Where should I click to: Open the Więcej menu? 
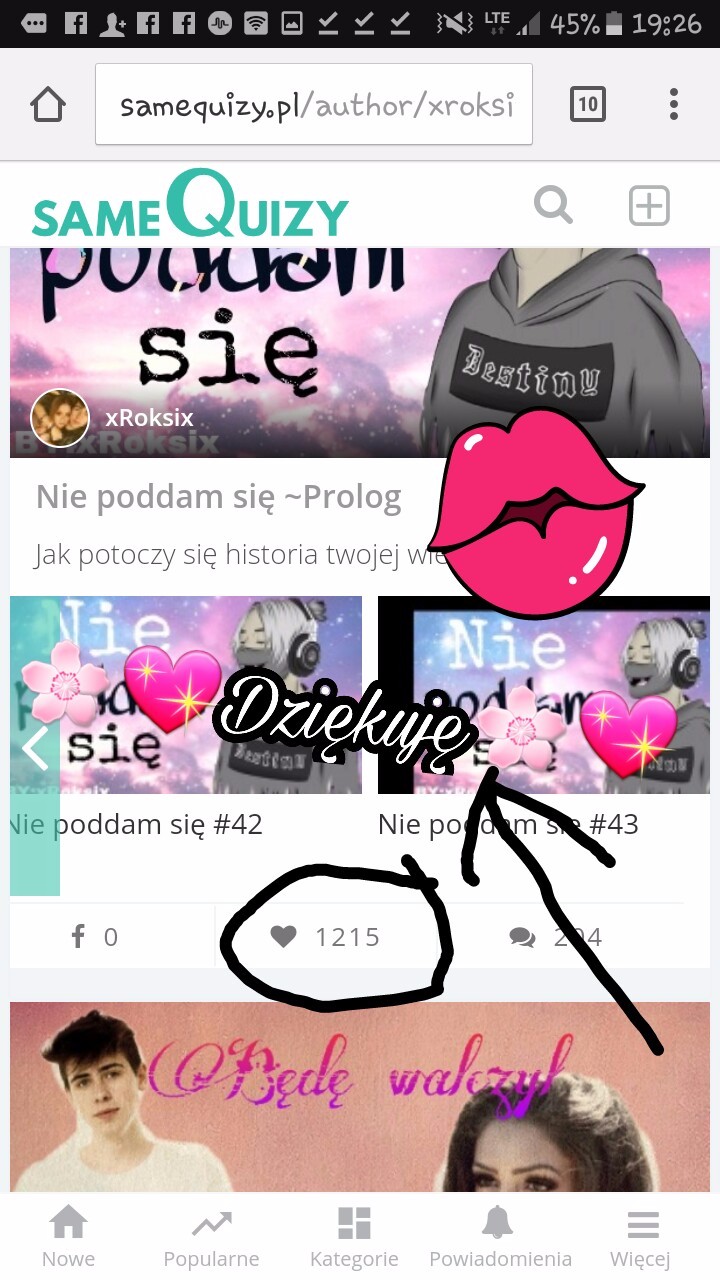click(641, 1237)
